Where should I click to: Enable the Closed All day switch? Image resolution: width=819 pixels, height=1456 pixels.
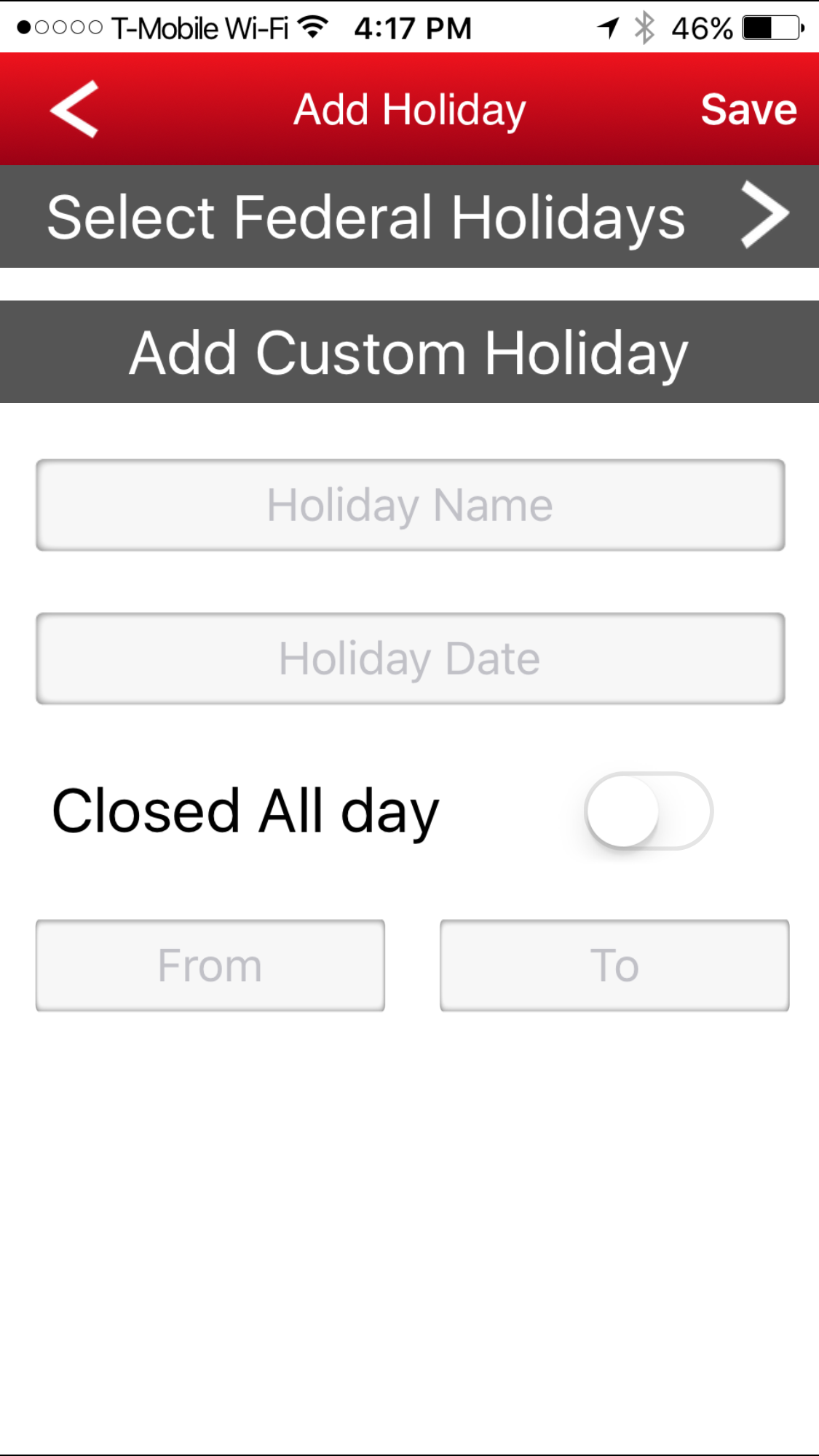tap(648, 811)
